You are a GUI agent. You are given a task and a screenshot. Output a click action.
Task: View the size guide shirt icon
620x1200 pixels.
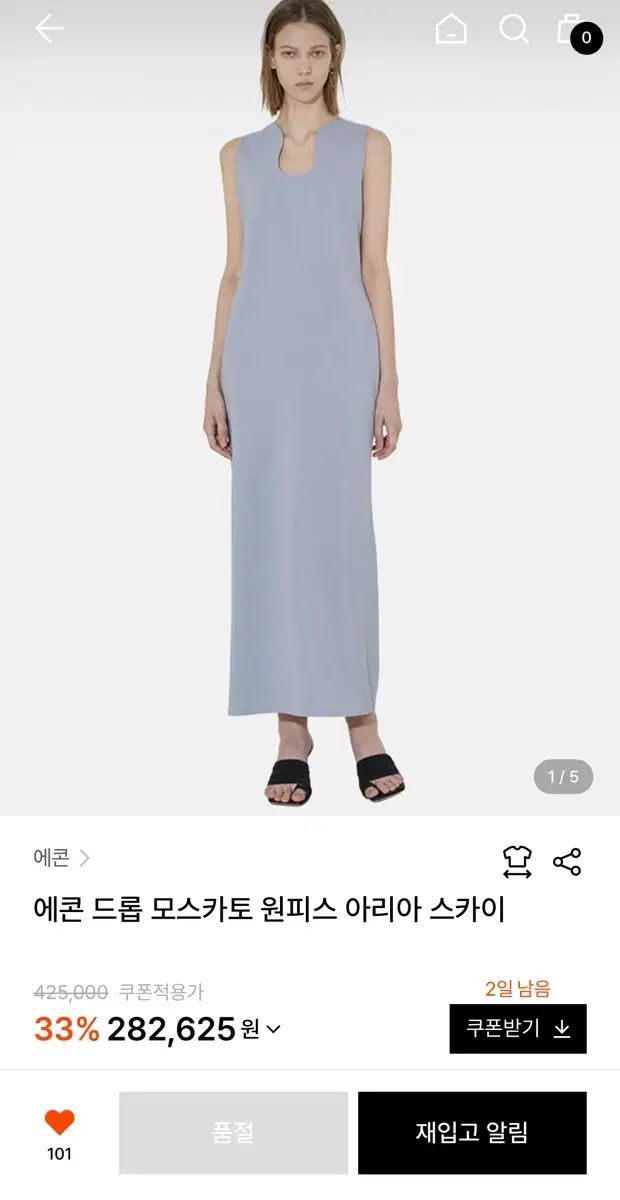click(517, 862)
